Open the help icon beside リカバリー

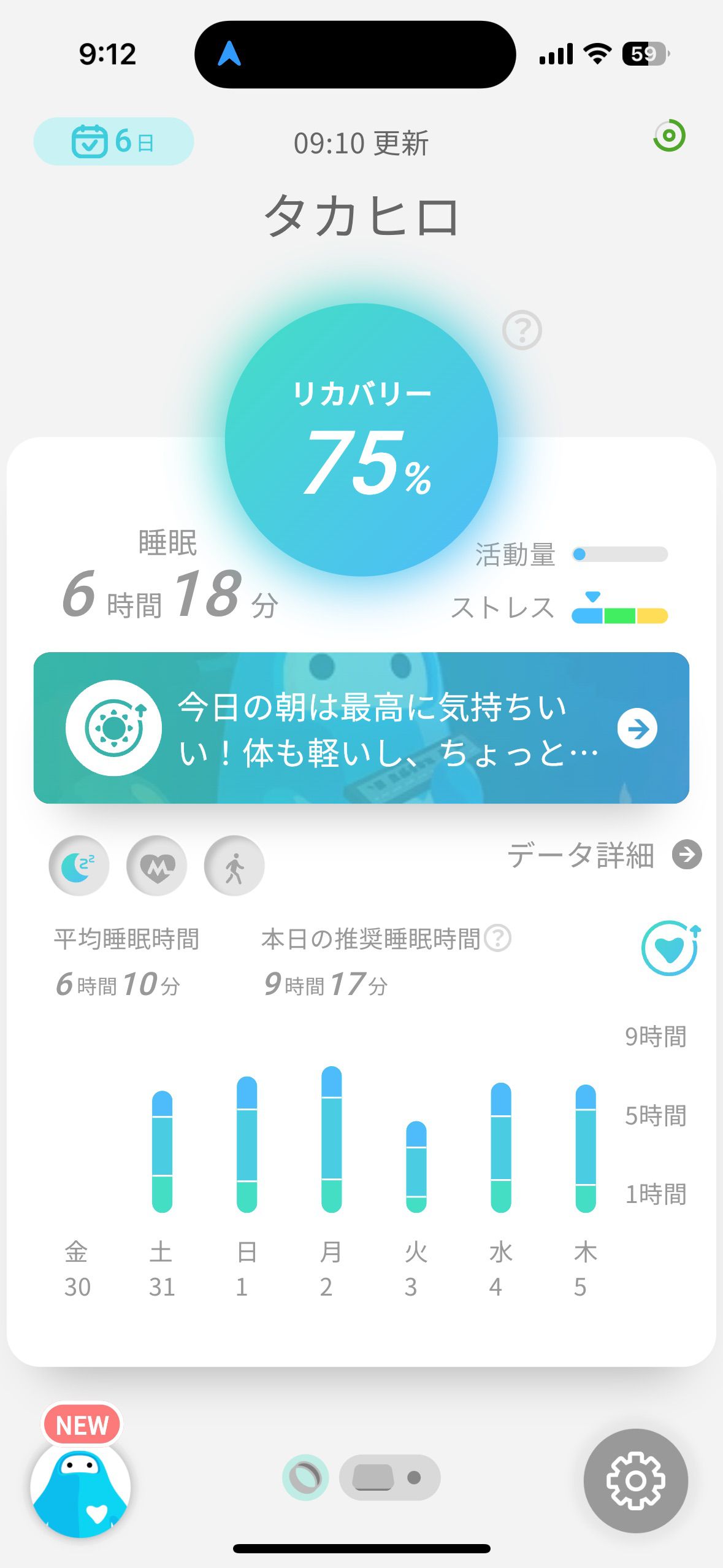[522, 330]
